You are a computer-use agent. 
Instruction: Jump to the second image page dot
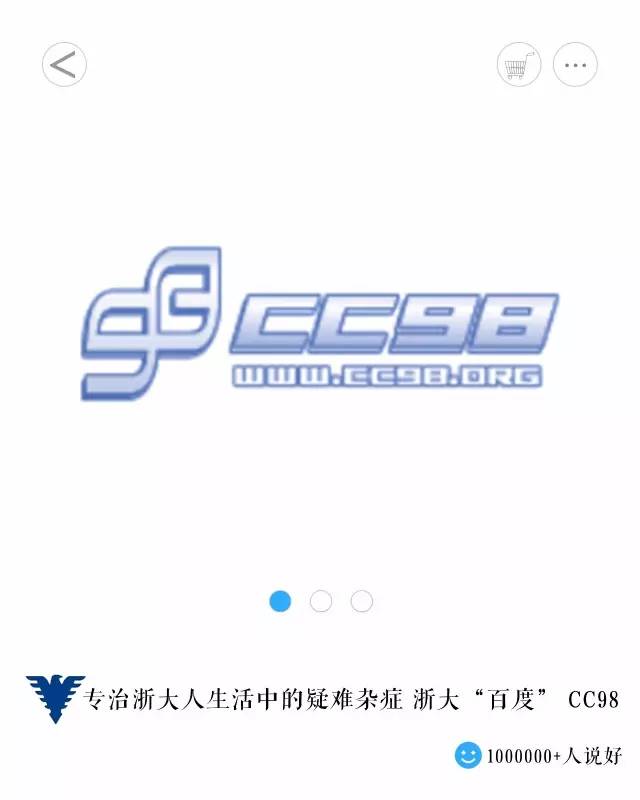click(x=321, y=601)
